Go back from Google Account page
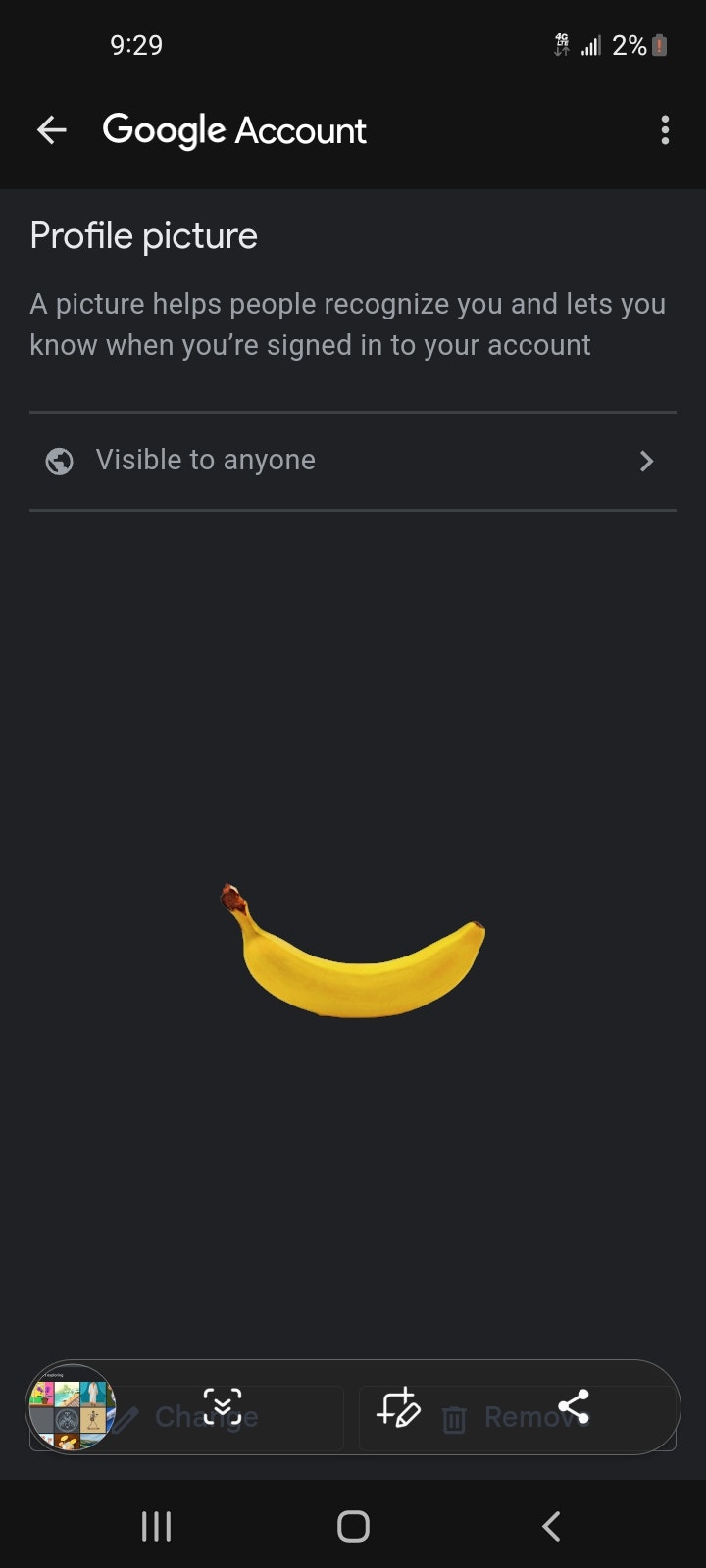The height and width of the screenshot is (1568, 706). pos(51,130)
